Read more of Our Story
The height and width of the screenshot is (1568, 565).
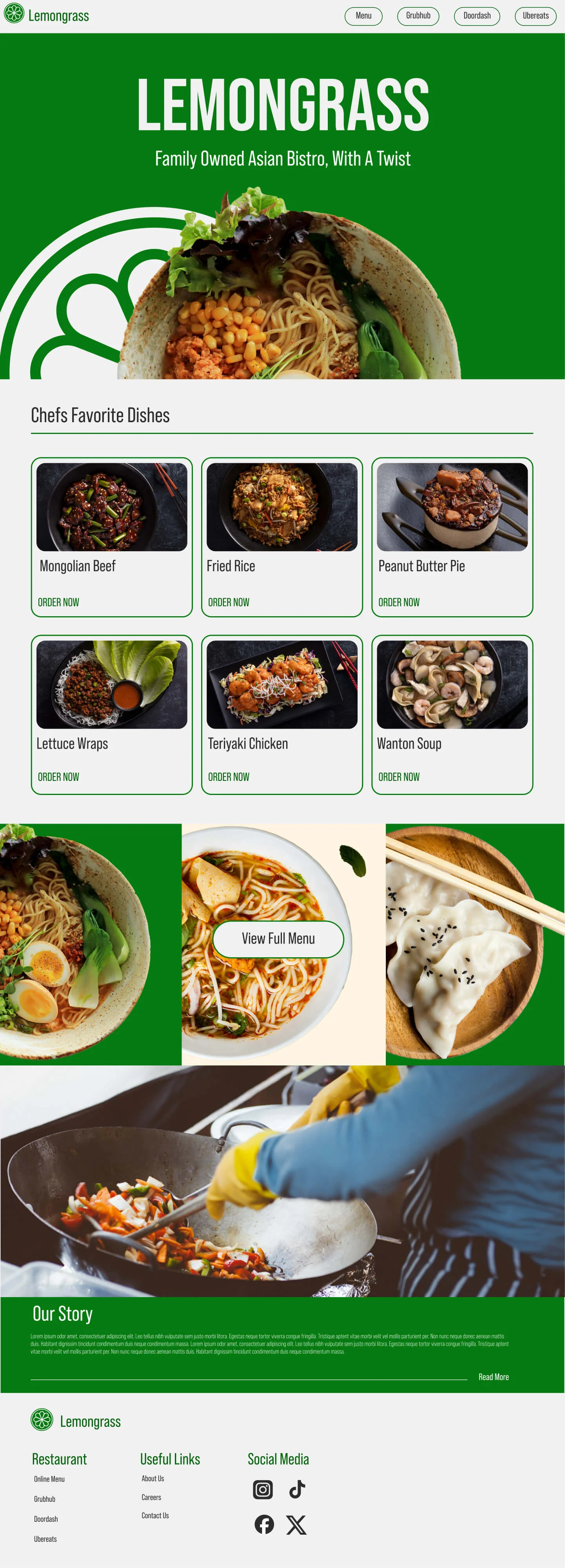(493, 1377)
